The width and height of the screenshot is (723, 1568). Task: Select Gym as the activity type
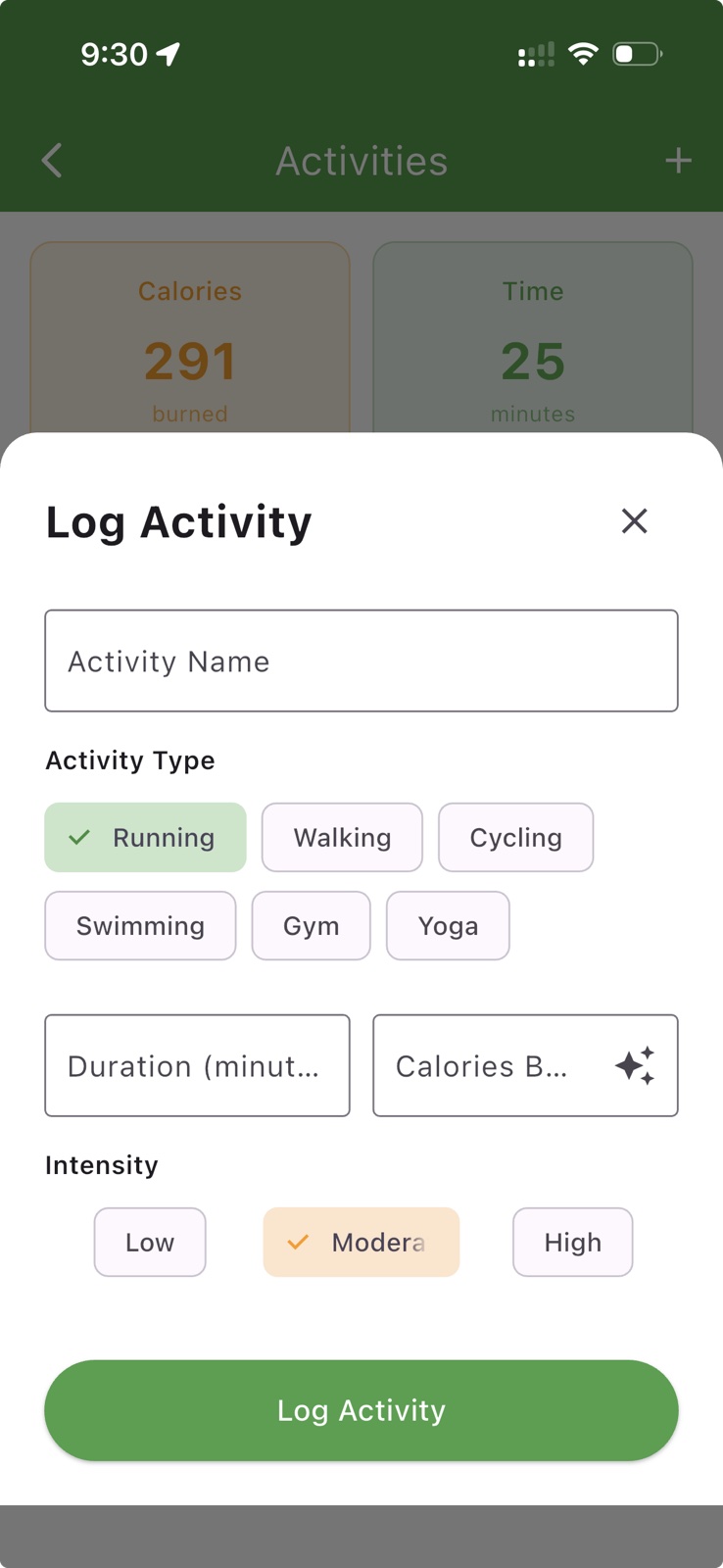tap(311, 925)
